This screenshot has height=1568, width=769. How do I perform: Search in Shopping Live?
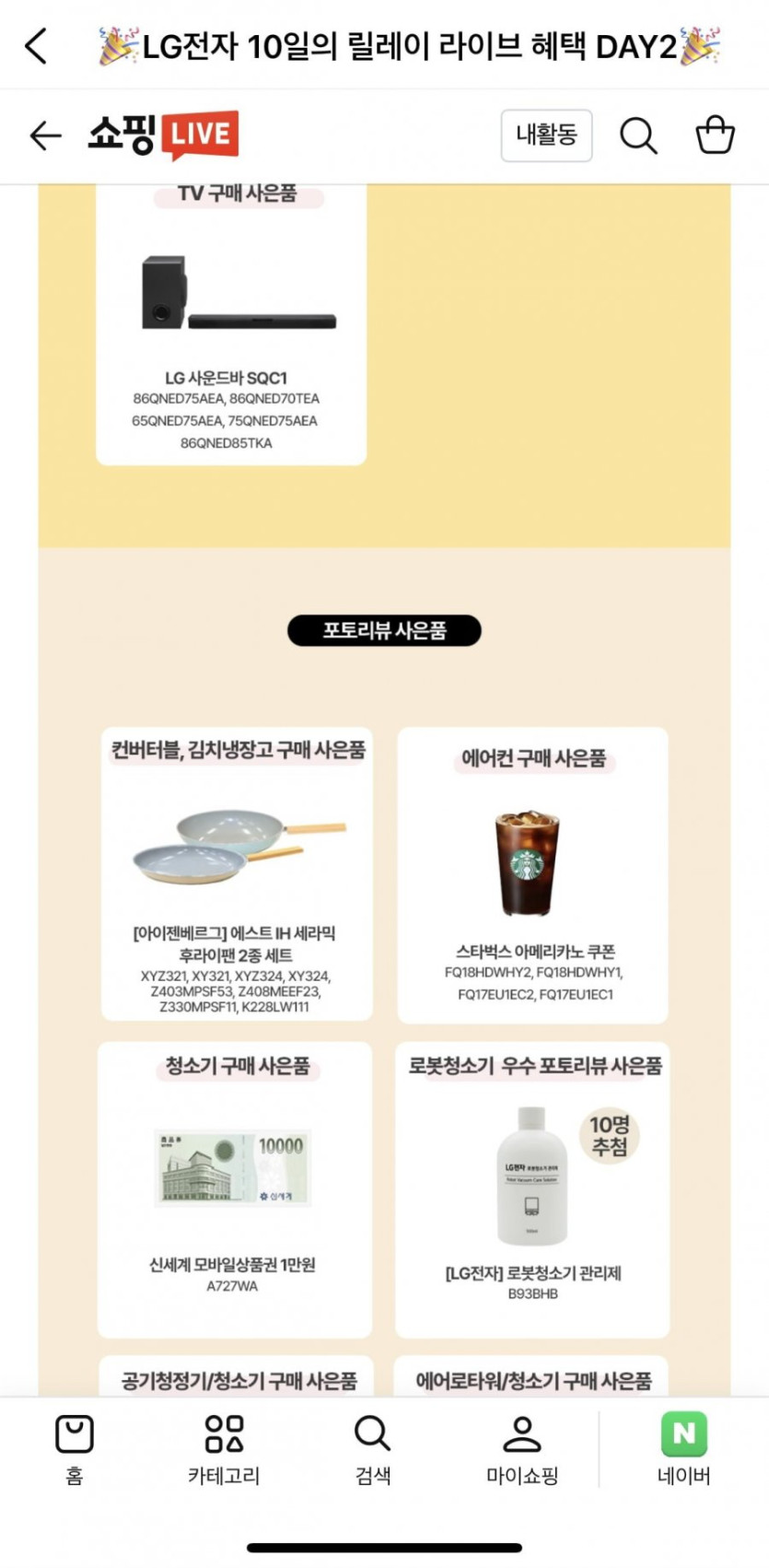tap(638, 135)
